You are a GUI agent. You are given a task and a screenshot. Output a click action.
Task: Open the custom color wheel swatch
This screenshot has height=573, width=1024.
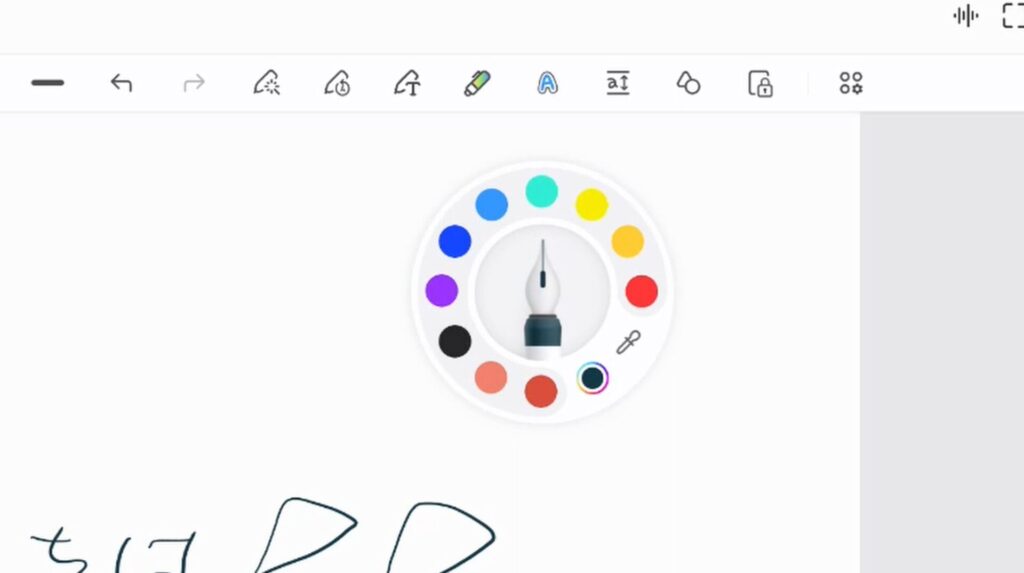(592, 378)
